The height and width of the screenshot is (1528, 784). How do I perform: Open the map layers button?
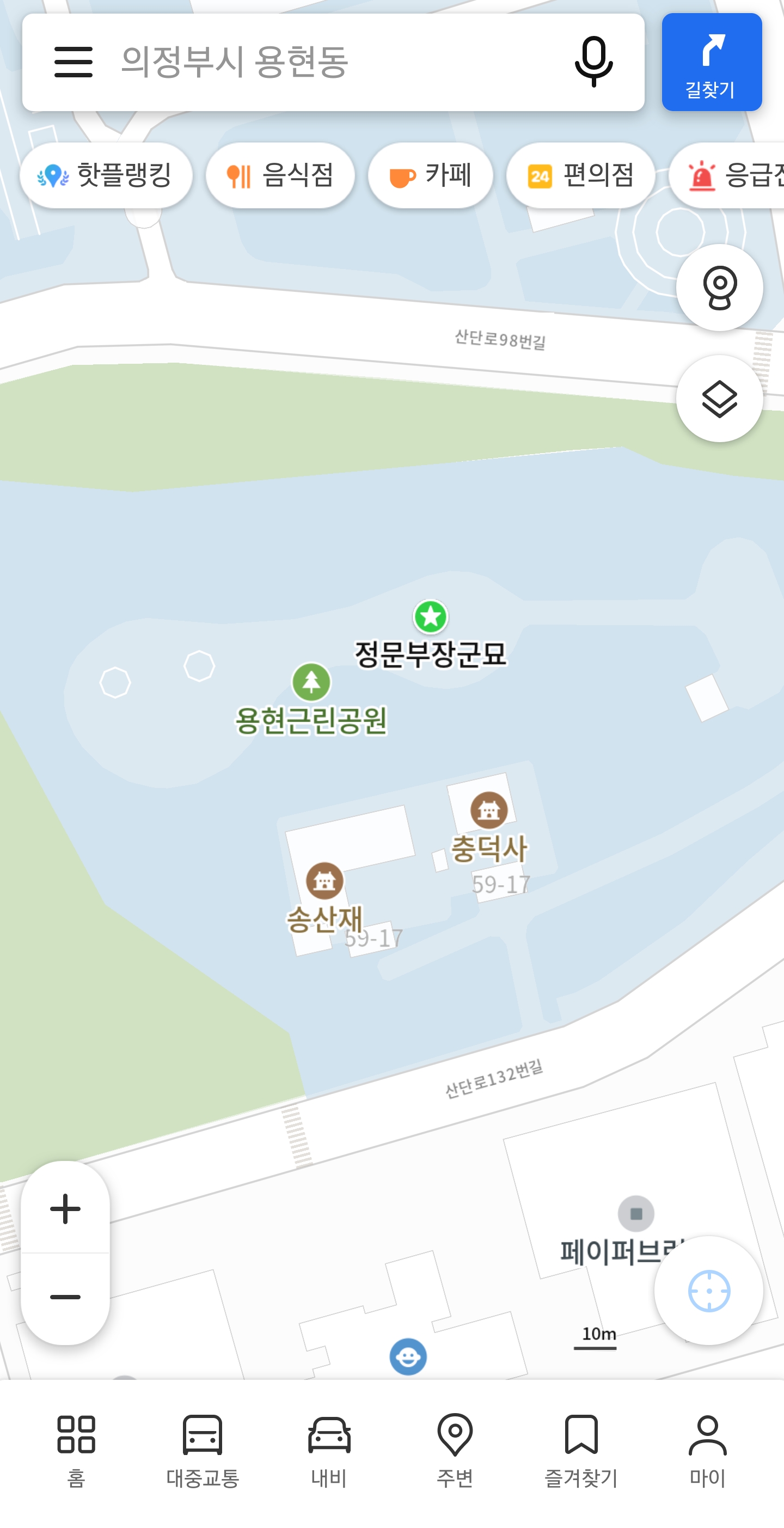719,399
